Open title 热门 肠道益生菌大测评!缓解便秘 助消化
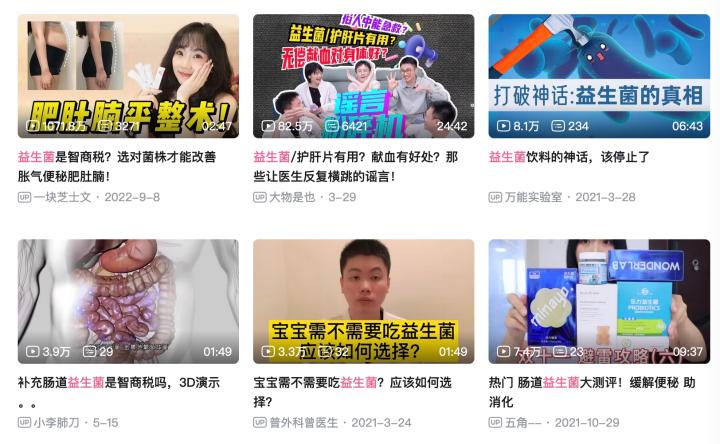 pyautogui.click(x=598, y=391)
